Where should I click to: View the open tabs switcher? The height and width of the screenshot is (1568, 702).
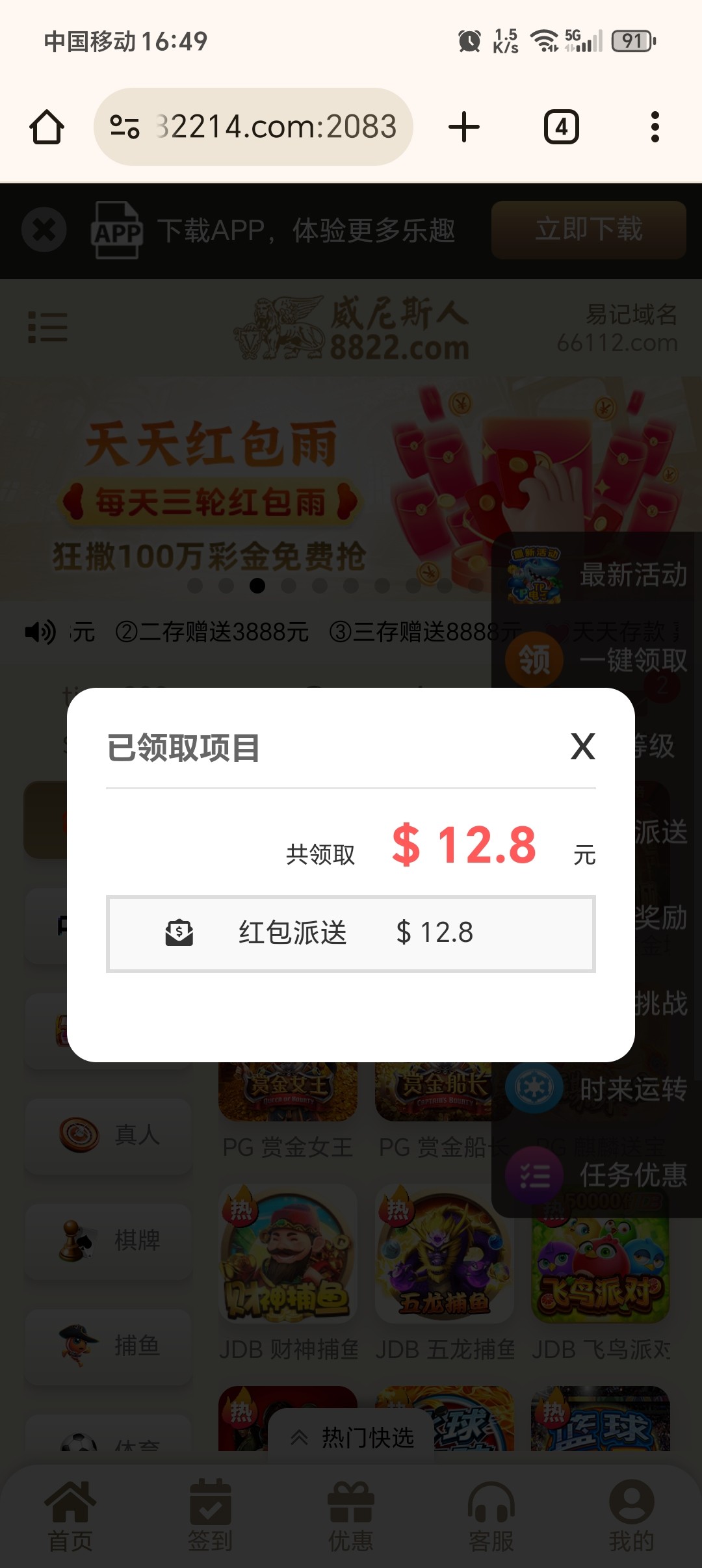click(x=561, y=127)
